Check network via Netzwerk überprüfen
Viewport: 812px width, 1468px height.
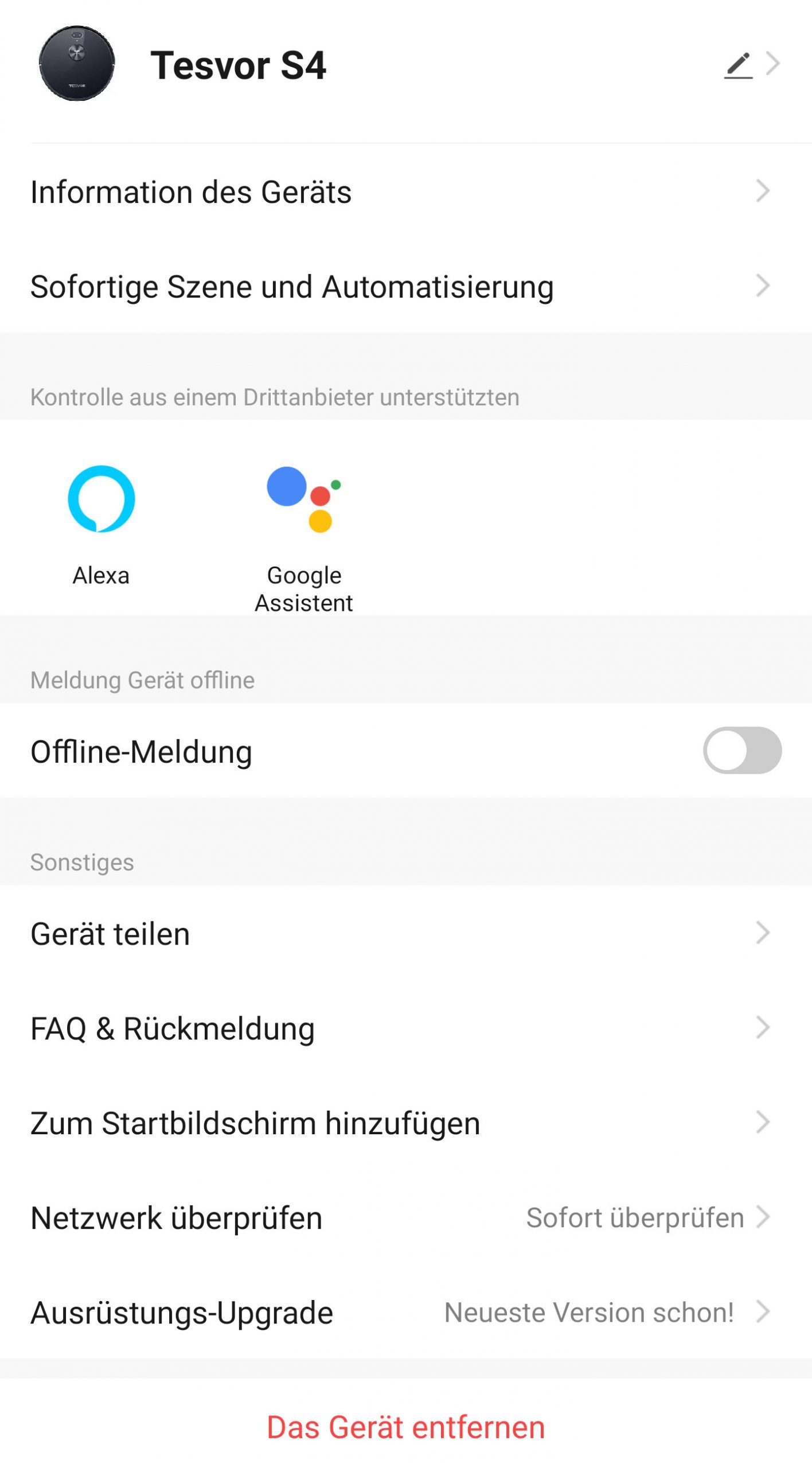406,1217
